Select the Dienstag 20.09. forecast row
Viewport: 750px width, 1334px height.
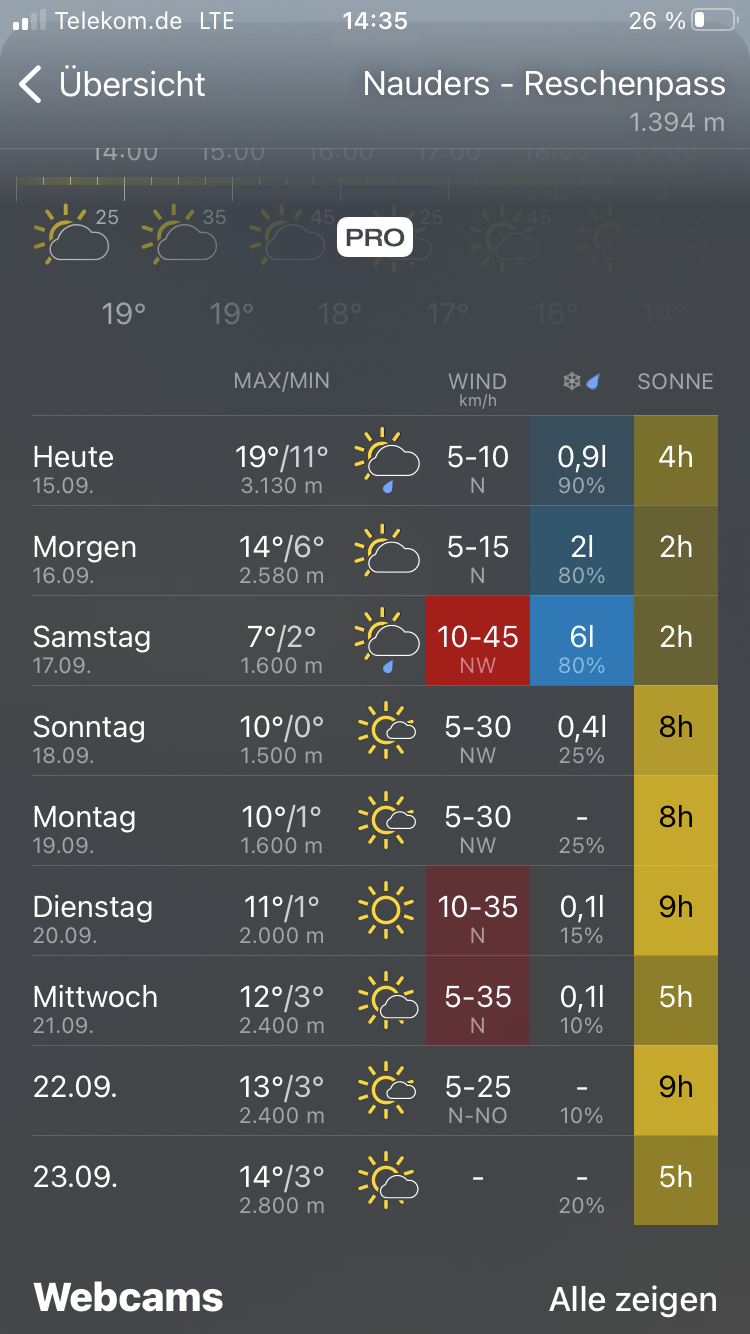click(x=375, y=911)
